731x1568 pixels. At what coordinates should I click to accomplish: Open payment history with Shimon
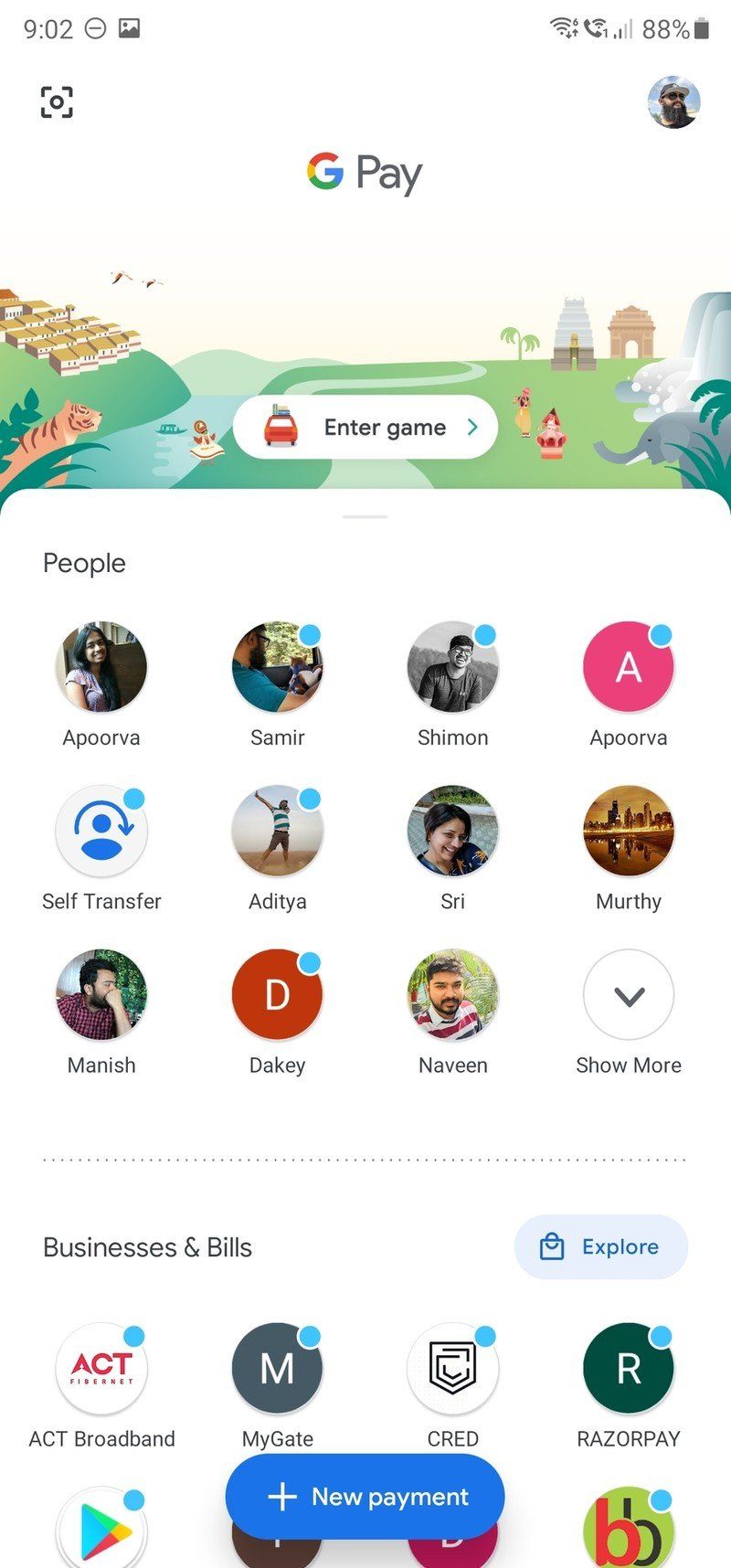click(x=452, y=667)
